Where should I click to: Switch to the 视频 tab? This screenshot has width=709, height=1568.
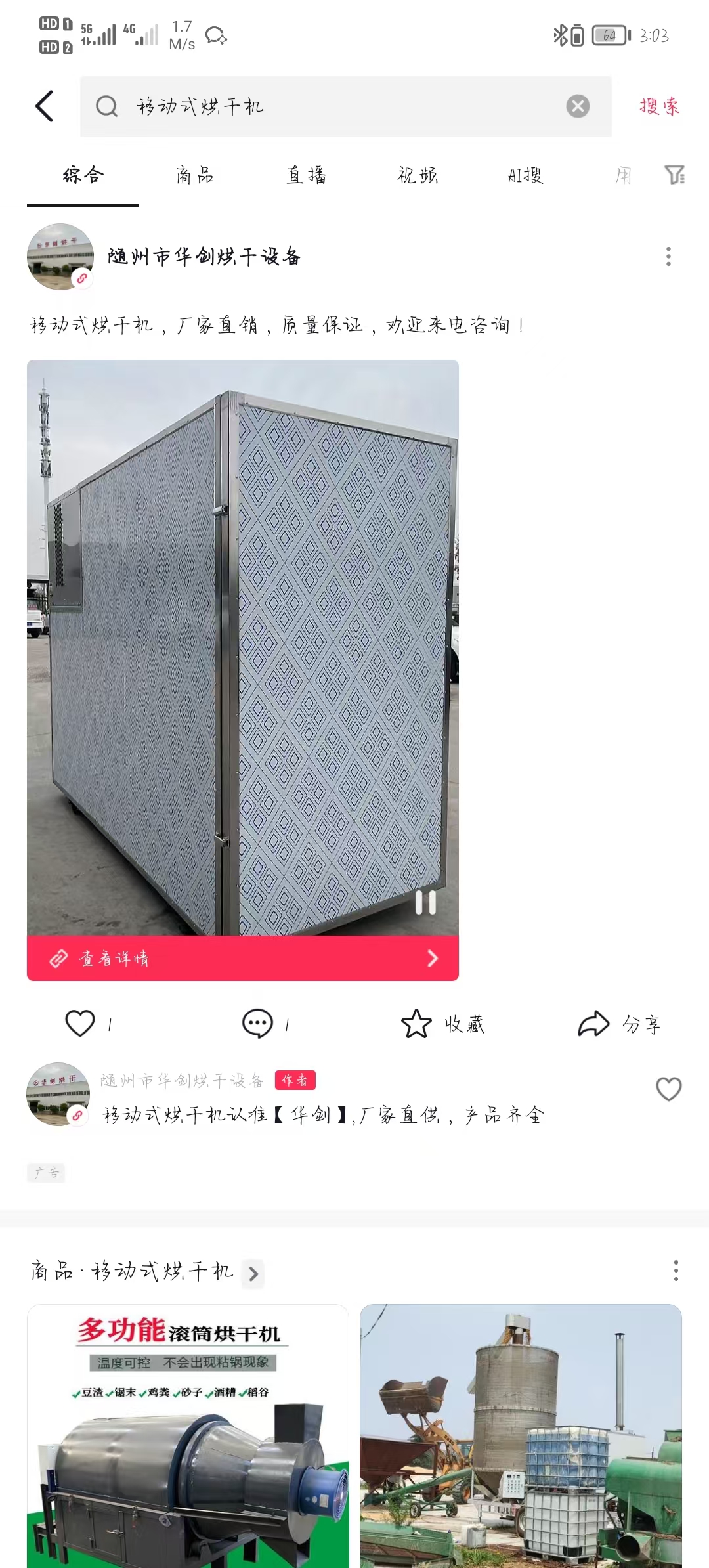pos(418,175)
